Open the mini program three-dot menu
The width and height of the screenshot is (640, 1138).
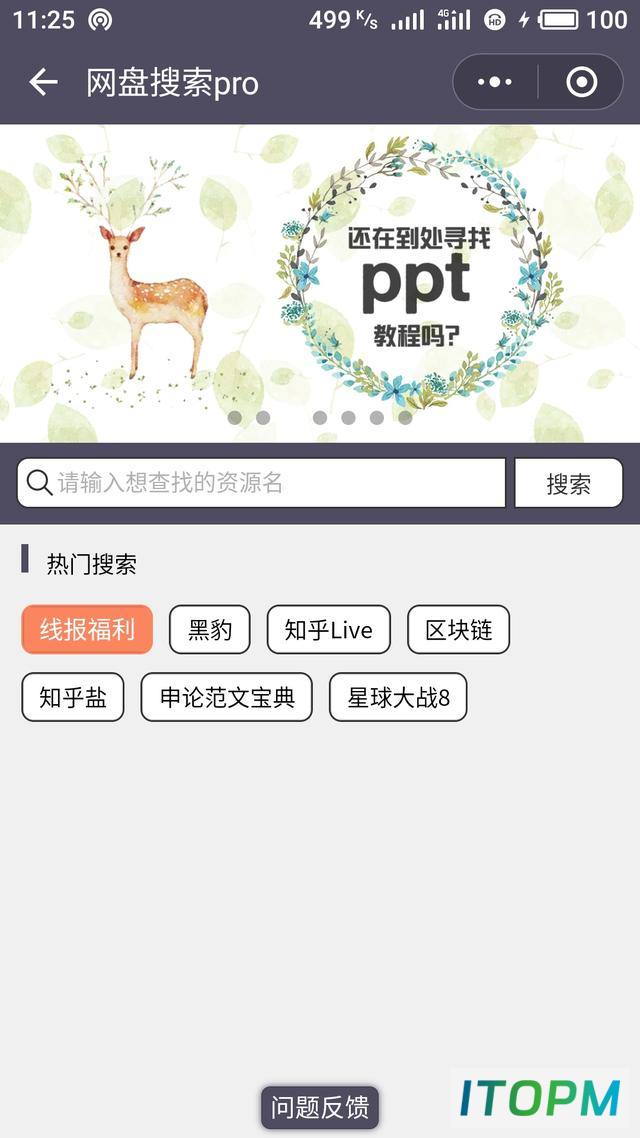click(495, 82)
